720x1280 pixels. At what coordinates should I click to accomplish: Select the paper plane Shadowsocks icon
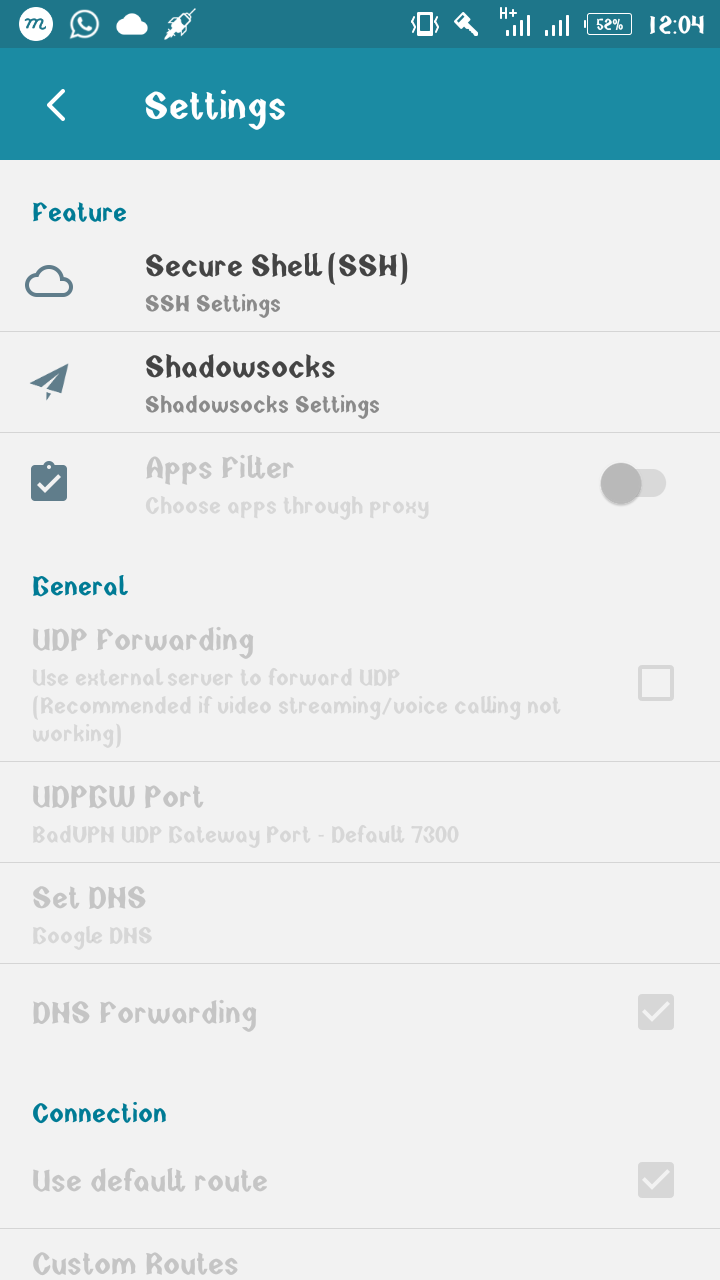(49, 381)
